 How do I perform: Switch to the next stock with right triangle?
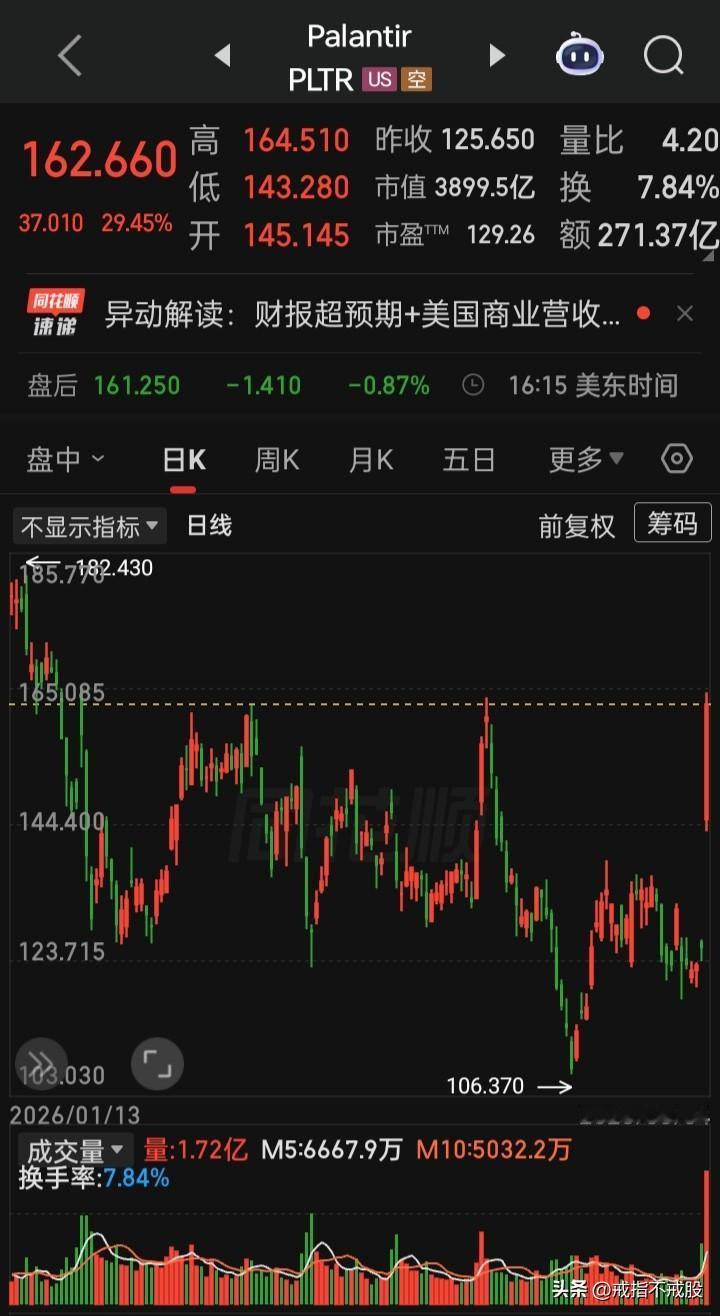point(497,56)
